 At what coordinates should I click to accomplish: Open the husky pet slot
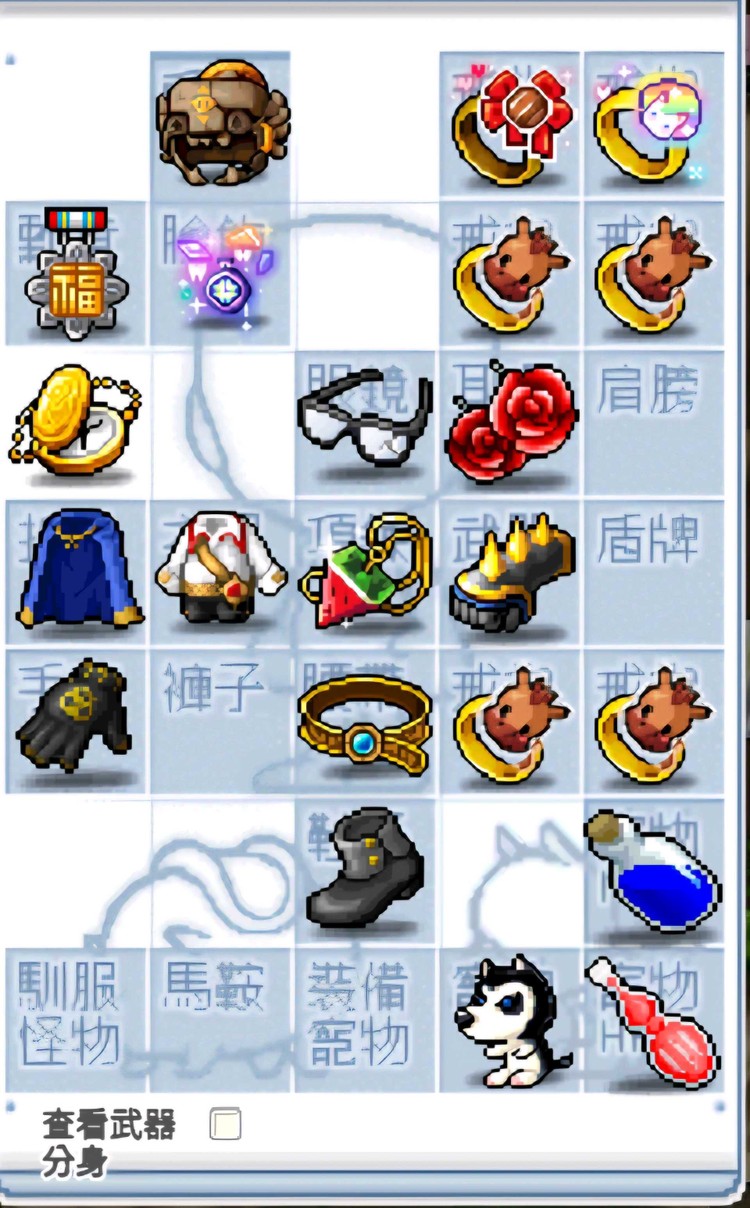tap(510, 1018)
